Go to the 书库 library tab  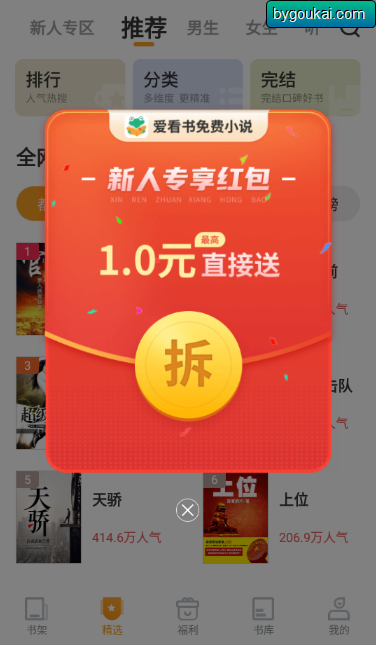coord(263,616)
